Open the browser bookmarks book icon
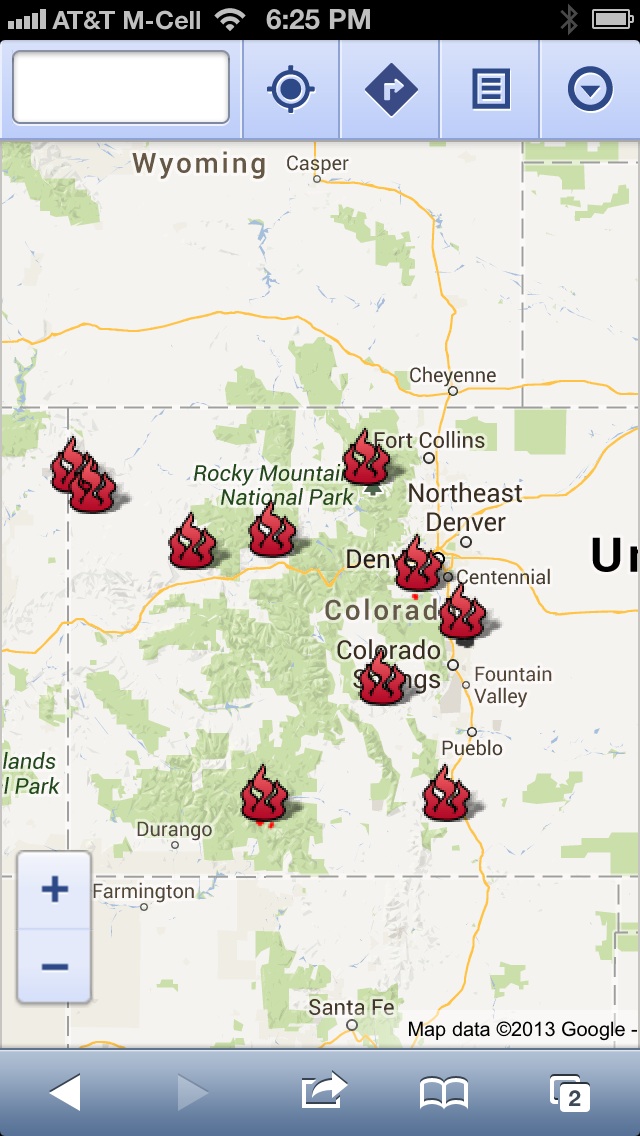Image resolution: width=640 pixels, height=1136 pixels. (x=444, y=1093)
